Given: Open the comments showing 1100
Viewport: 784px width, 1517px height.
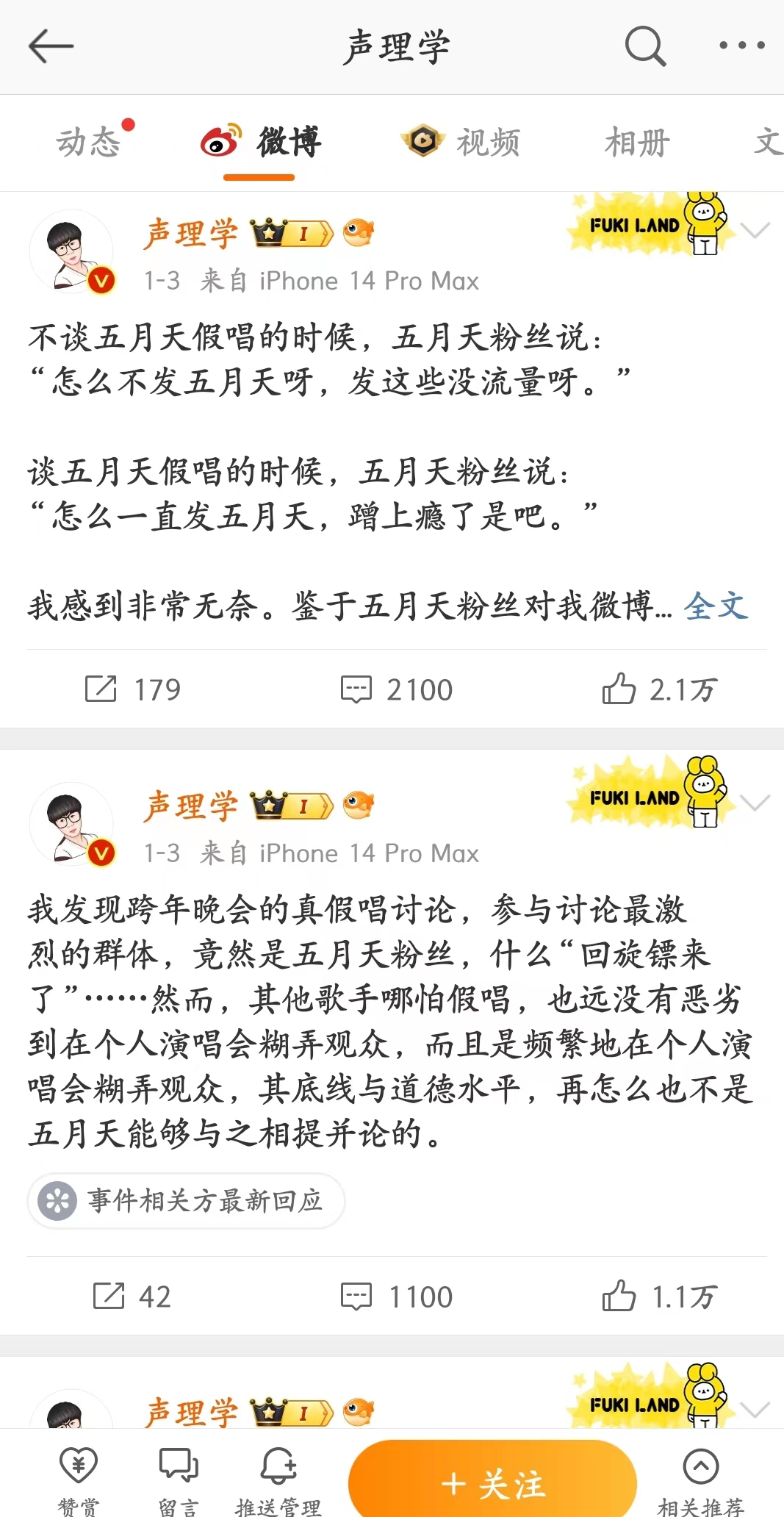Looking at the screenshot, I should pos(397,1297).
